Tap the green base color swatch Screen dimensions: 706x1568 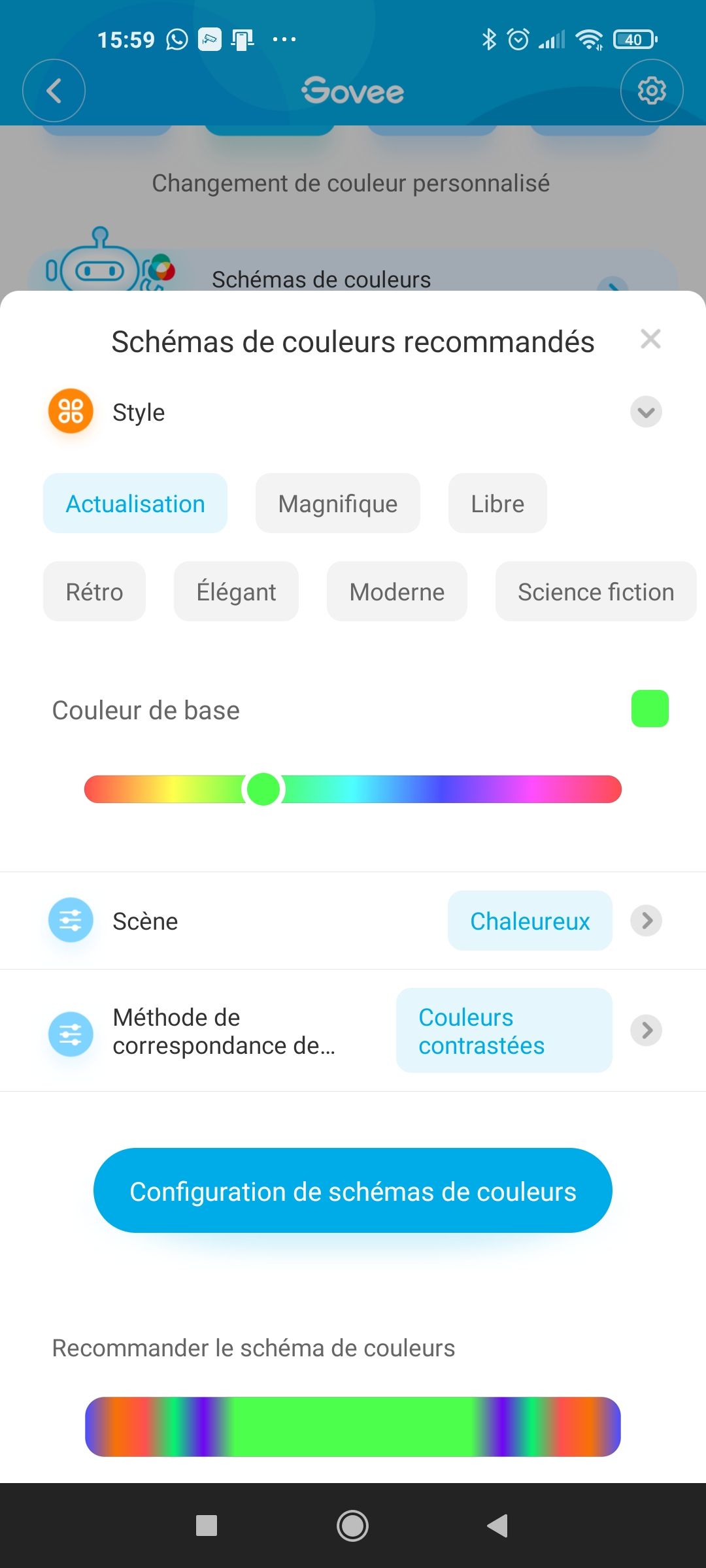pos(650,709)
